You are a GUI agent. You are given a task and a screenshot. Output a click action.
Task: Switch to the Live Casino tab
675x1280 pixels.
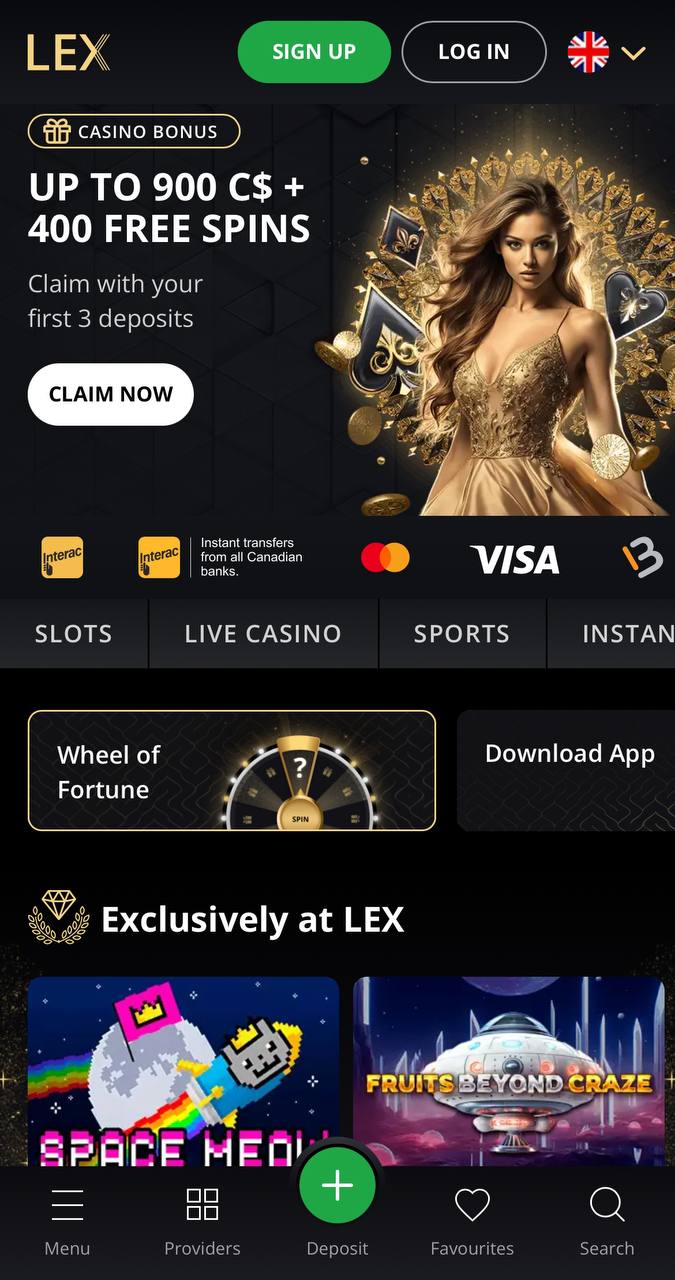click(263, 633)
